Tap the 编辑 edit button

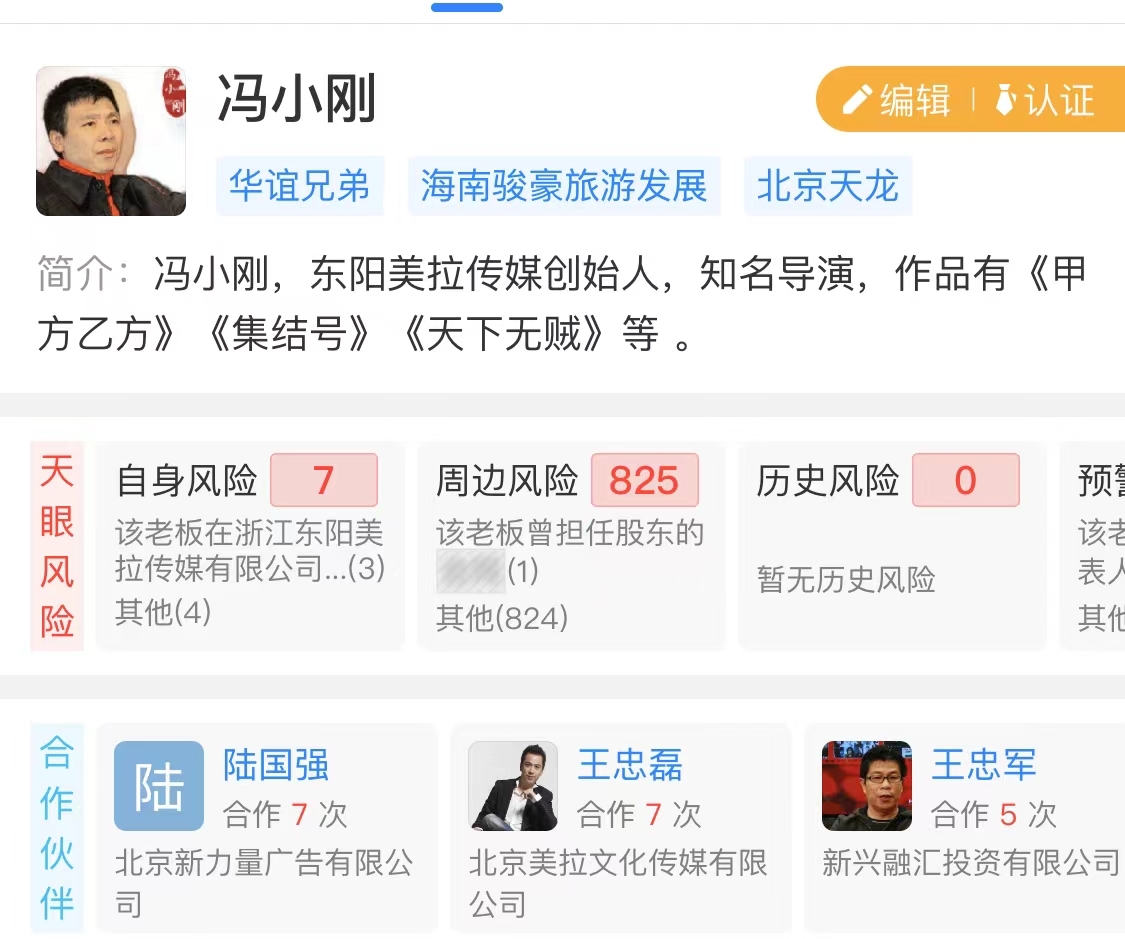(895, 100)
